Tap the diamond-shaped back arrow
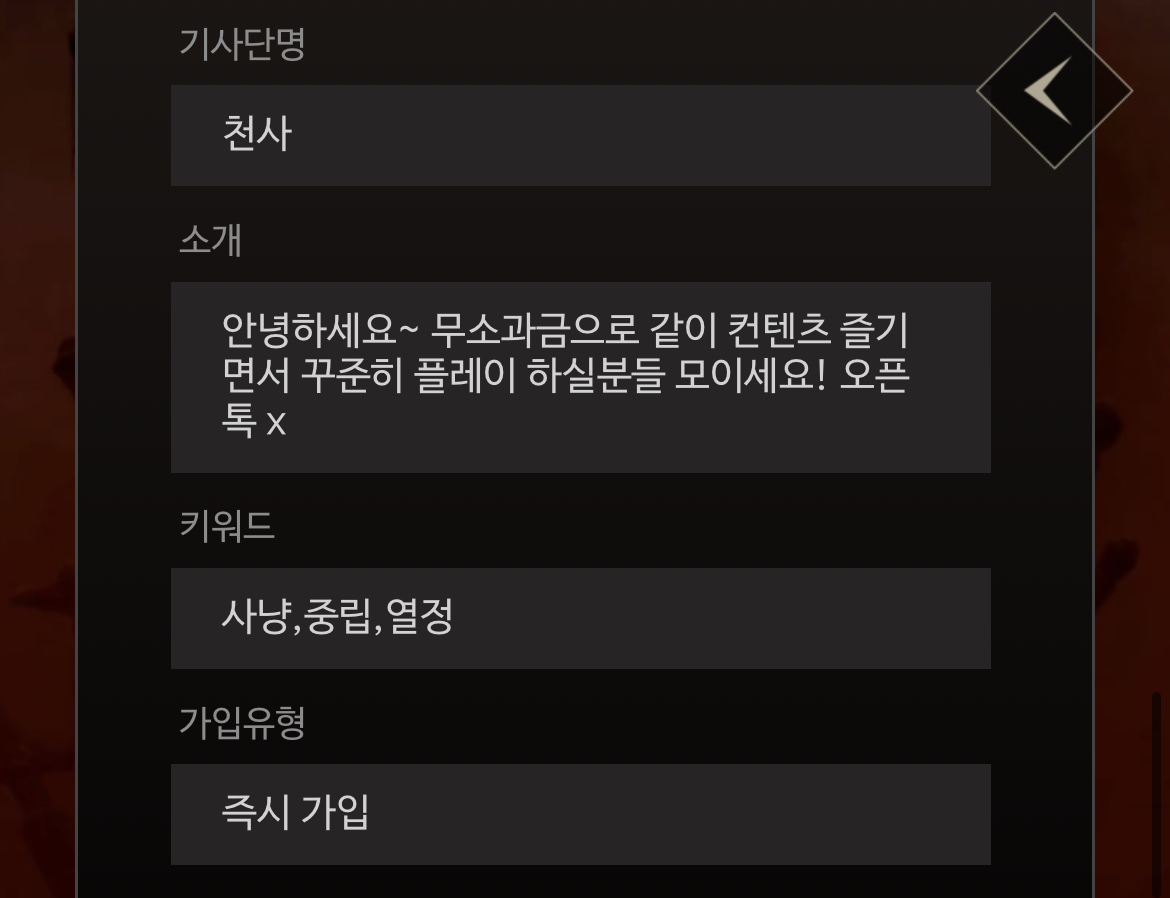The height and width of the screenshot is (898, 1170). tap(1053, 91)
